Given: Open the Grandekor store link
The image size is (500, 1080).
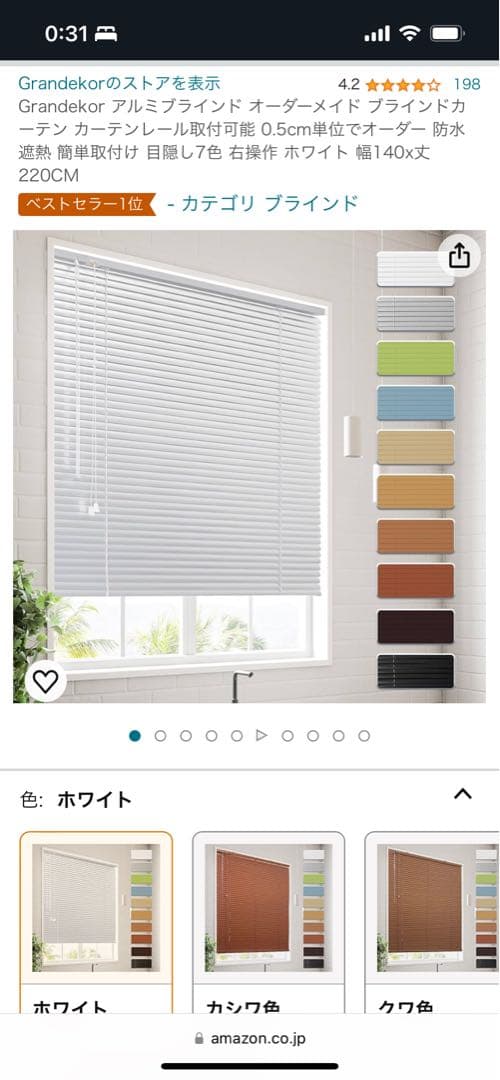Looking at the screenshot, I should tap(119, 84).
